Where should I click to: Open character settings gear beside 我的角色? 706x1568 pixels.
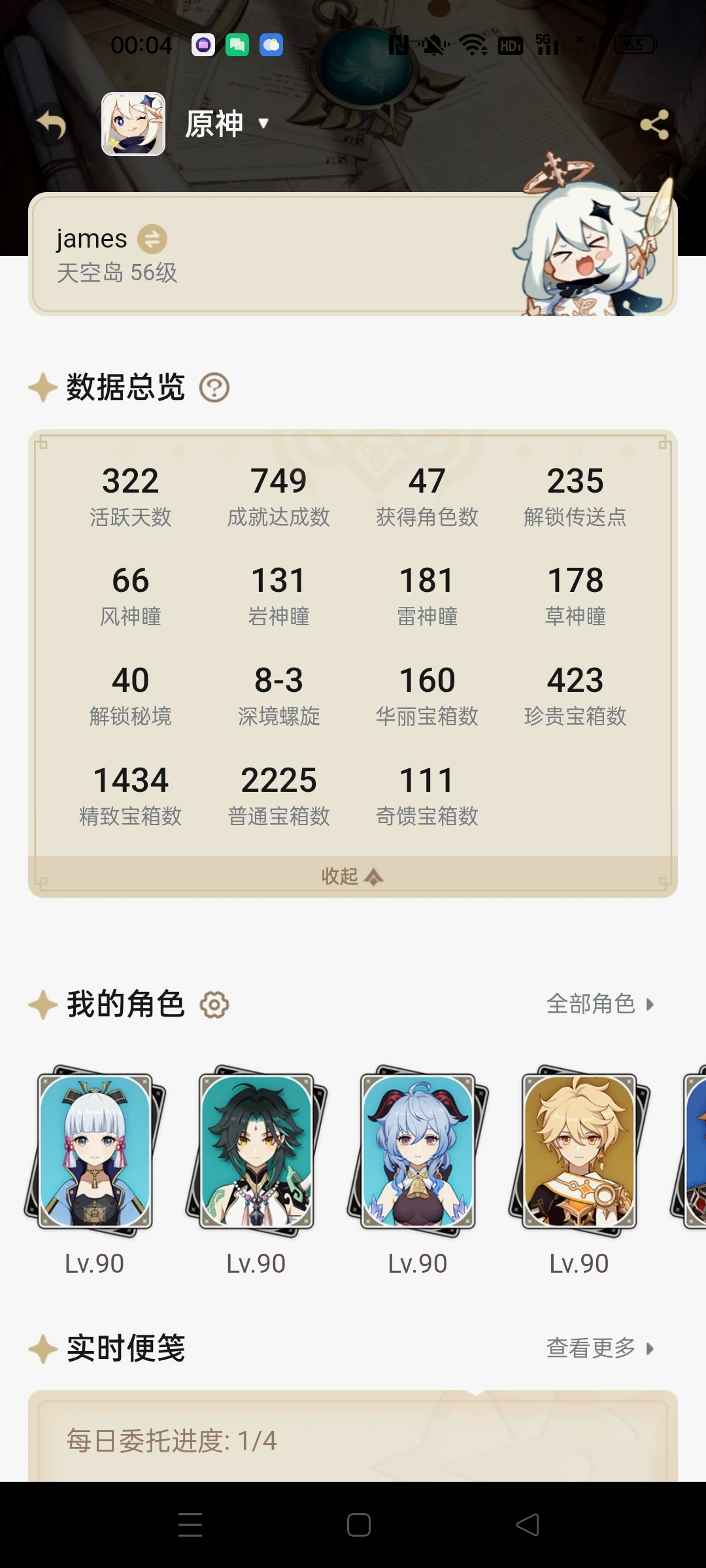214,1004
